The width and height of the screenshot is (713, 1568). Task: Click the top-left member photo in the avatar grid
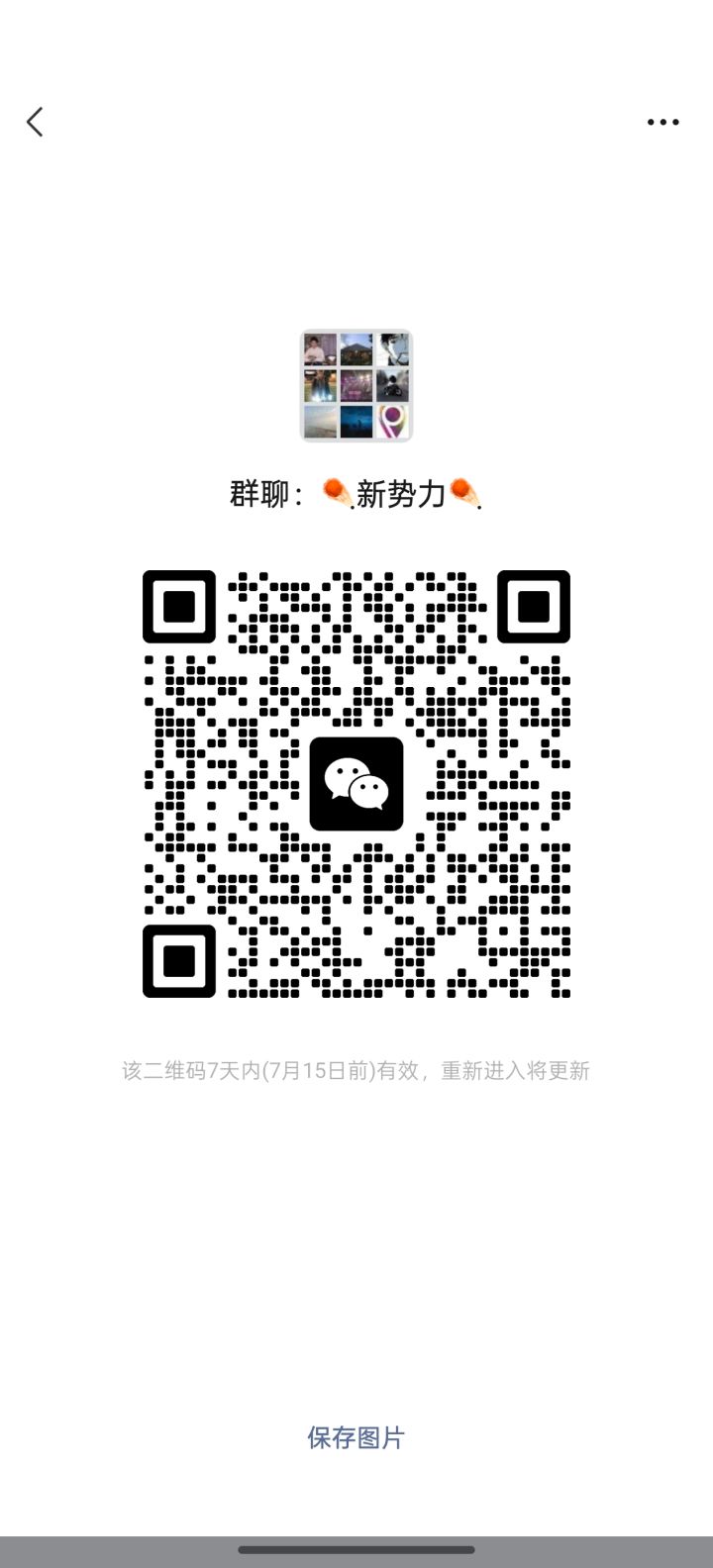pos(320,348)
